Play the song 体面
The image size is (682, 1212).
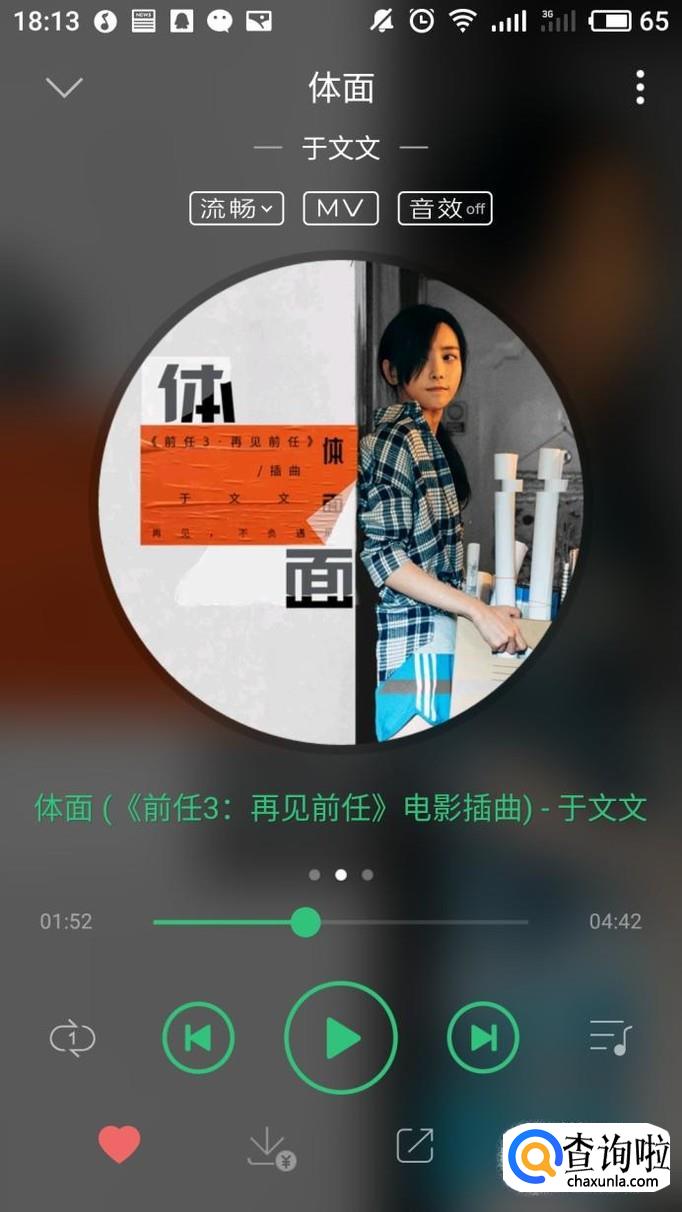[341, 1039]
